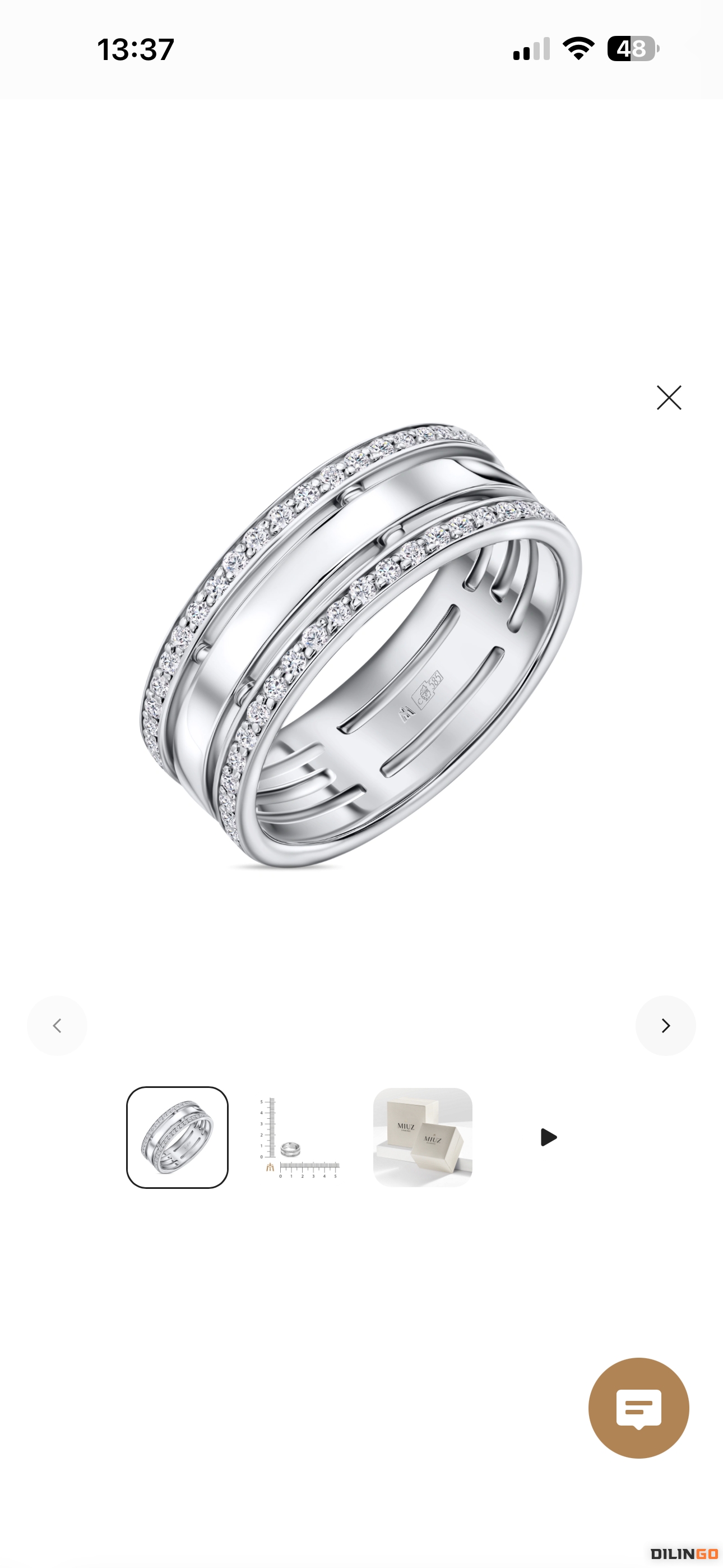Go to the previous gallery image
The image size is (723, 1568).
pyautogui.click(x=57, y=1026)
